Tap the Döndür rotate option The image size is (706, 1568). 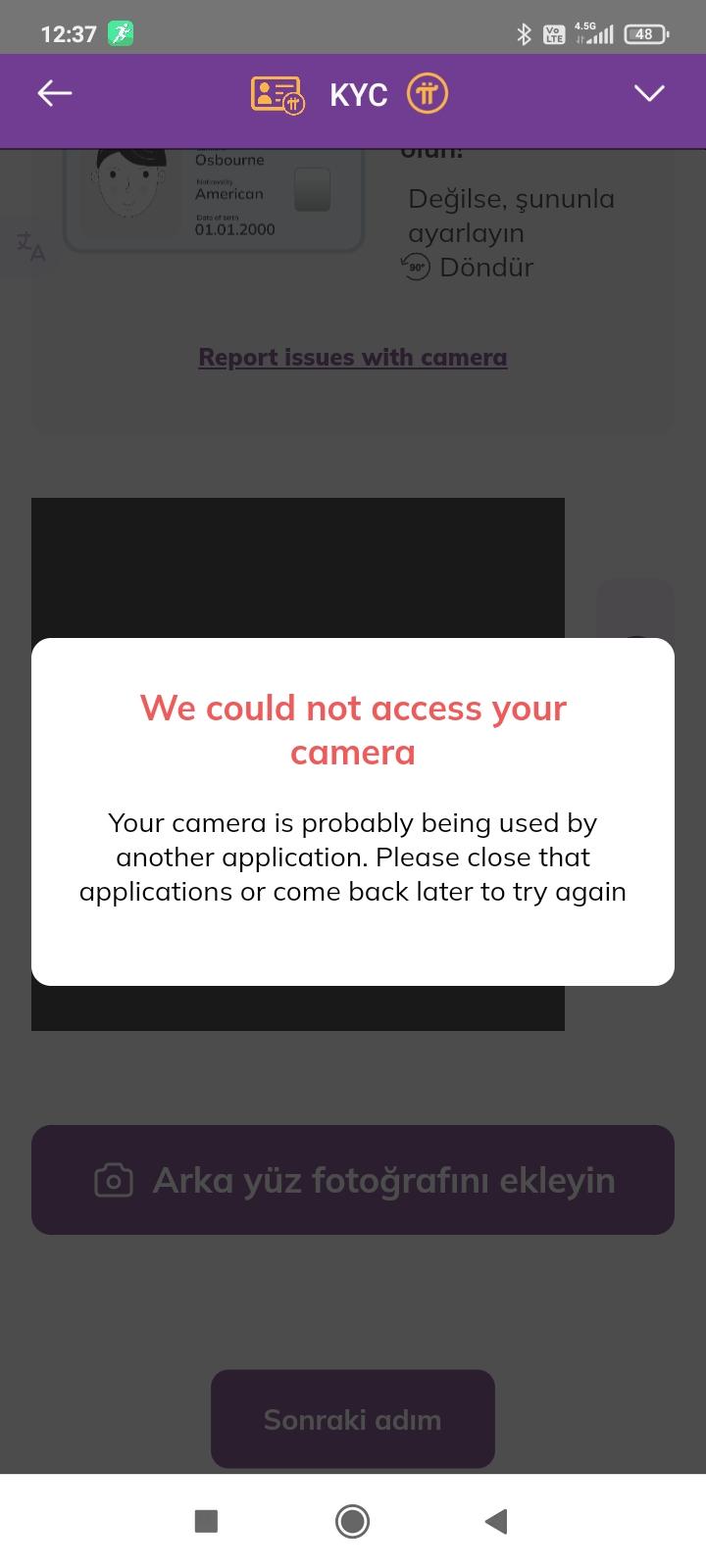[469, 267]
